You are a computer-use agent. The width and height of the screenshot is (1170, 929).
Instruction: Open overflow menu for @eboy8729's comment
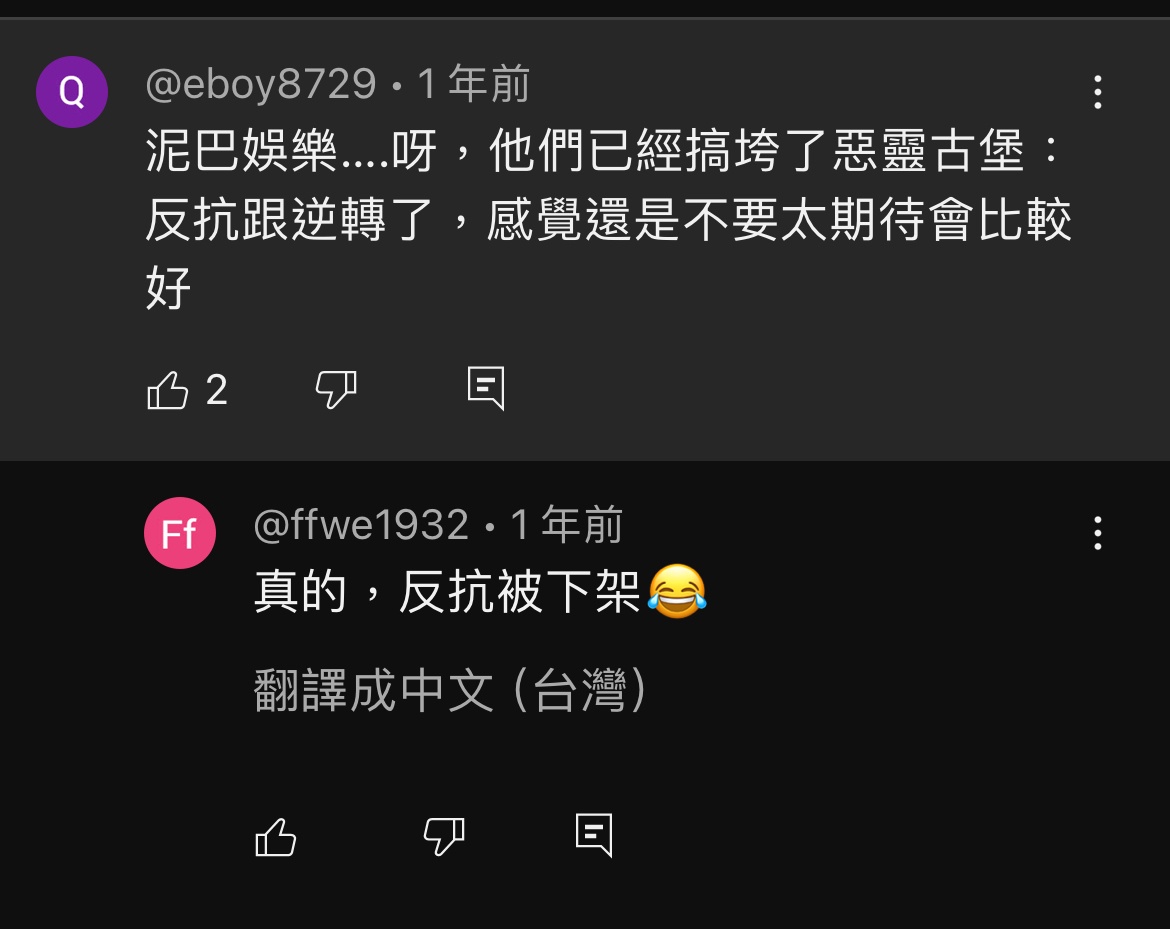pyautogui.click(x=1097, y=92)
